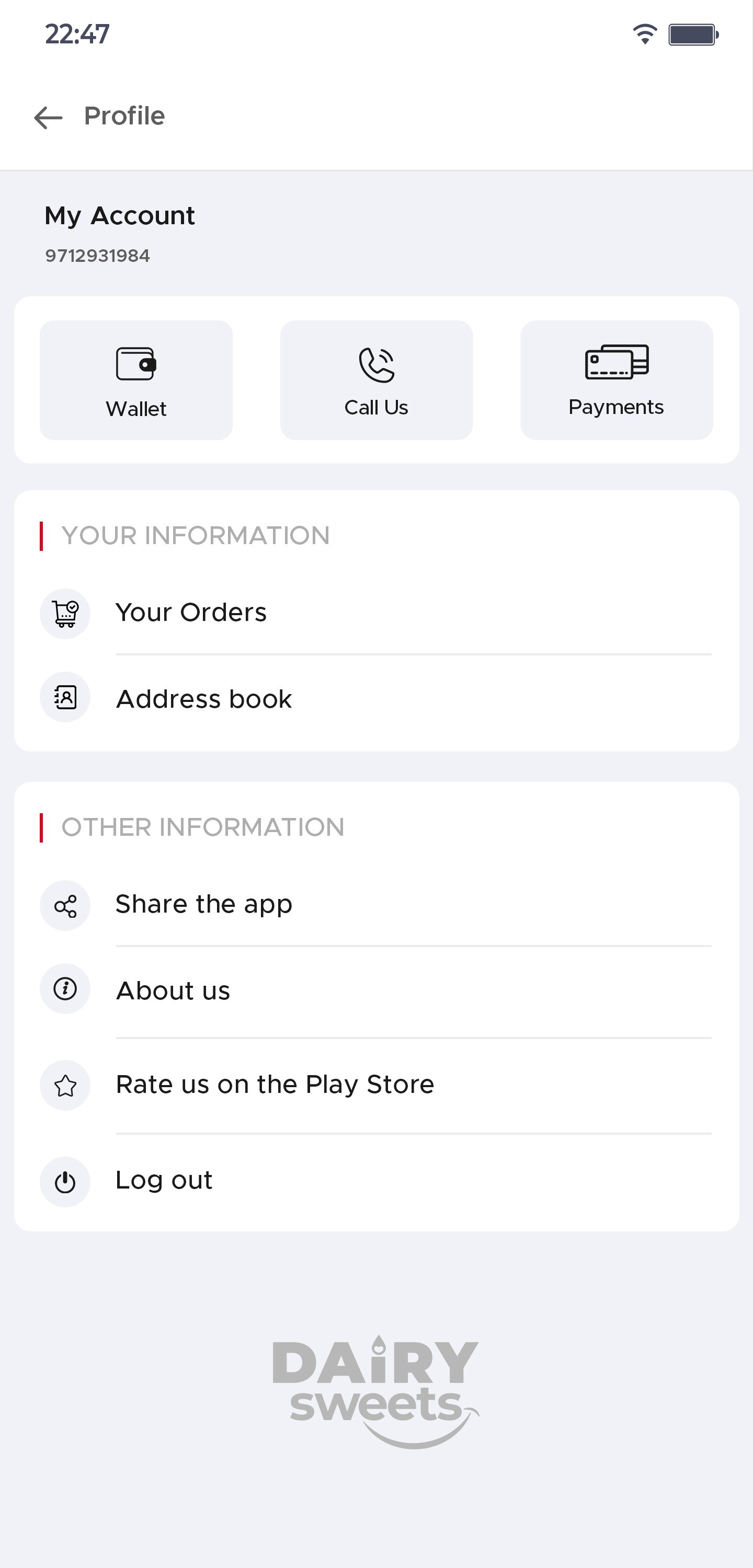Open the Address book
Viewport: 753px width, 1568px height.
click(376, 698)
